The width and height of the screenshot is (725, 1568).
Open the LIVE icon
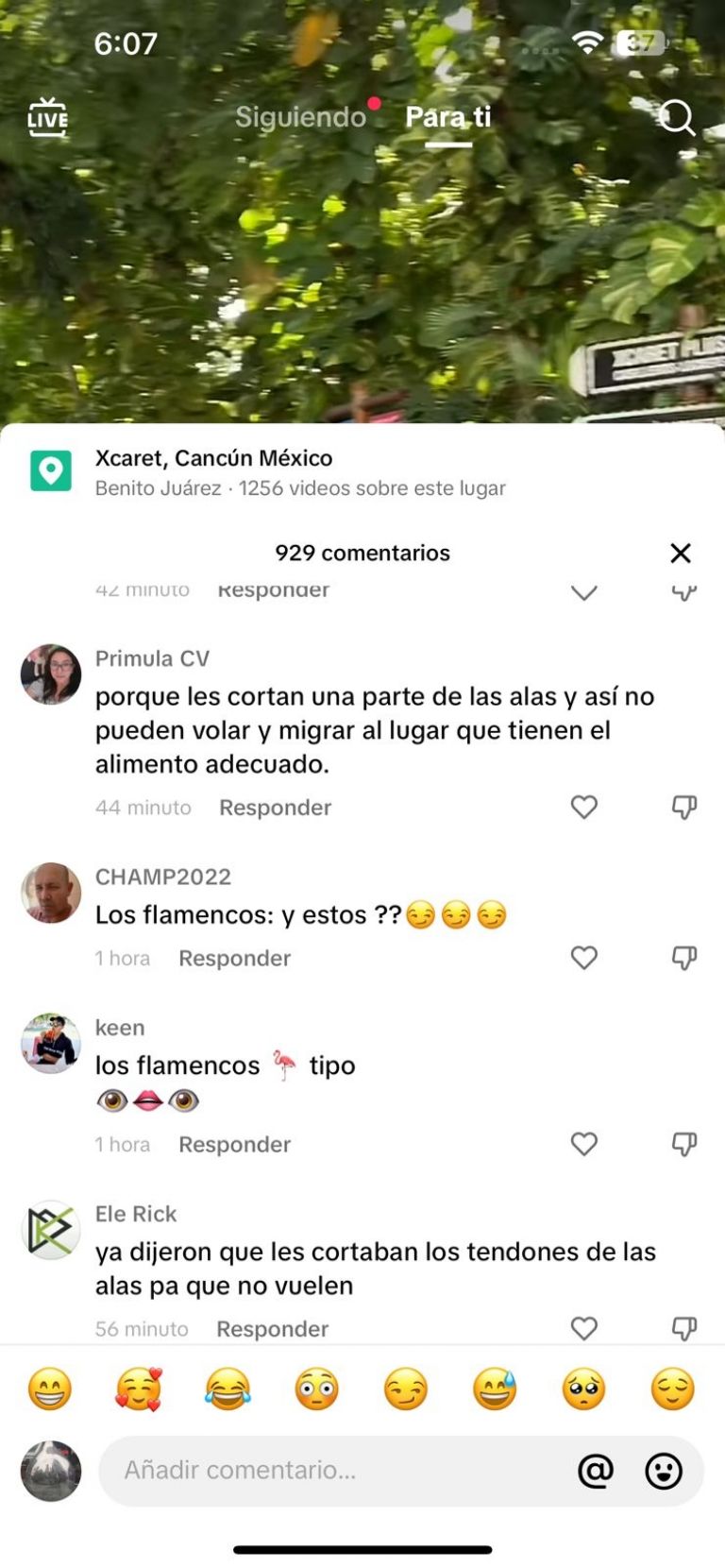pos(47,118)
